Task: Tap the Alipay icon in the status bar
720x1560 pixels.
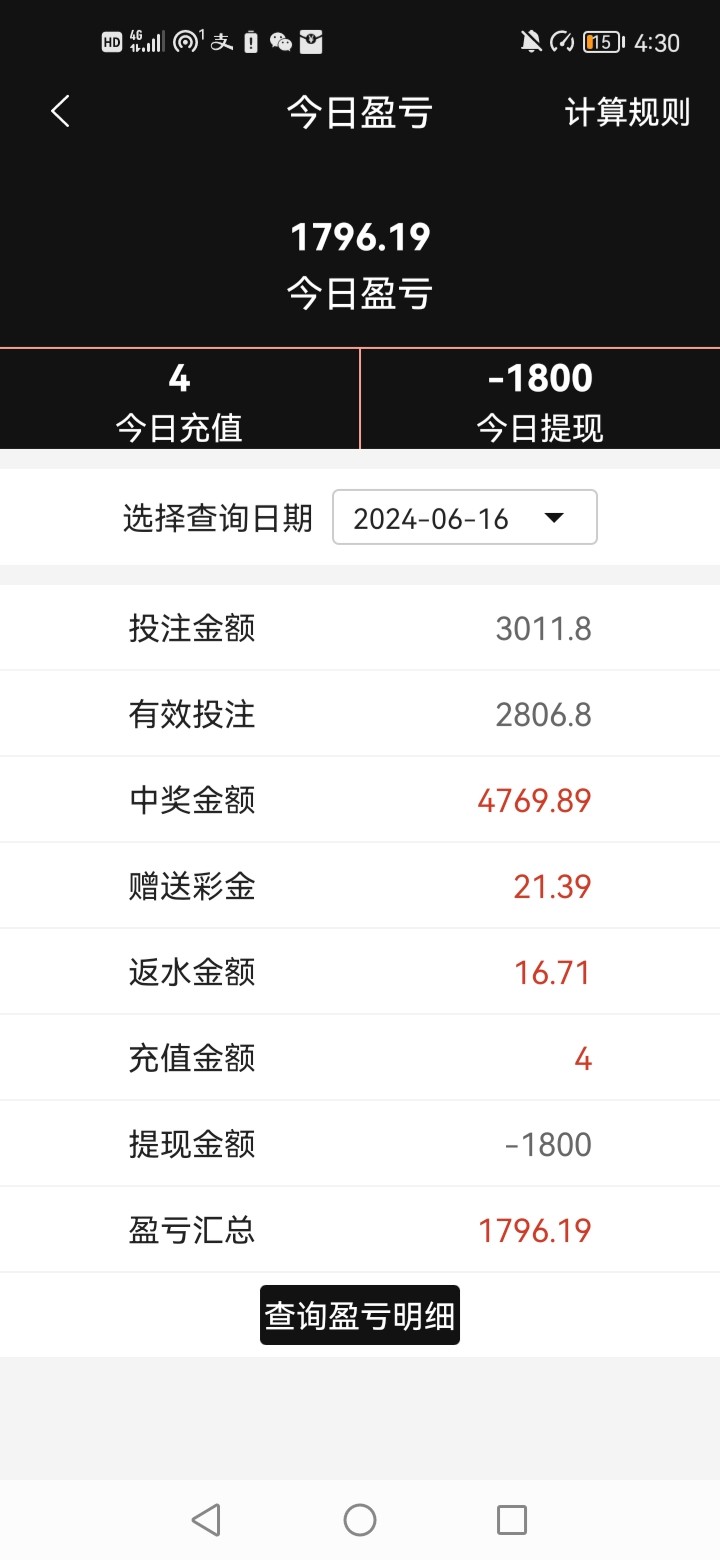Action: [x=222, y=41]
